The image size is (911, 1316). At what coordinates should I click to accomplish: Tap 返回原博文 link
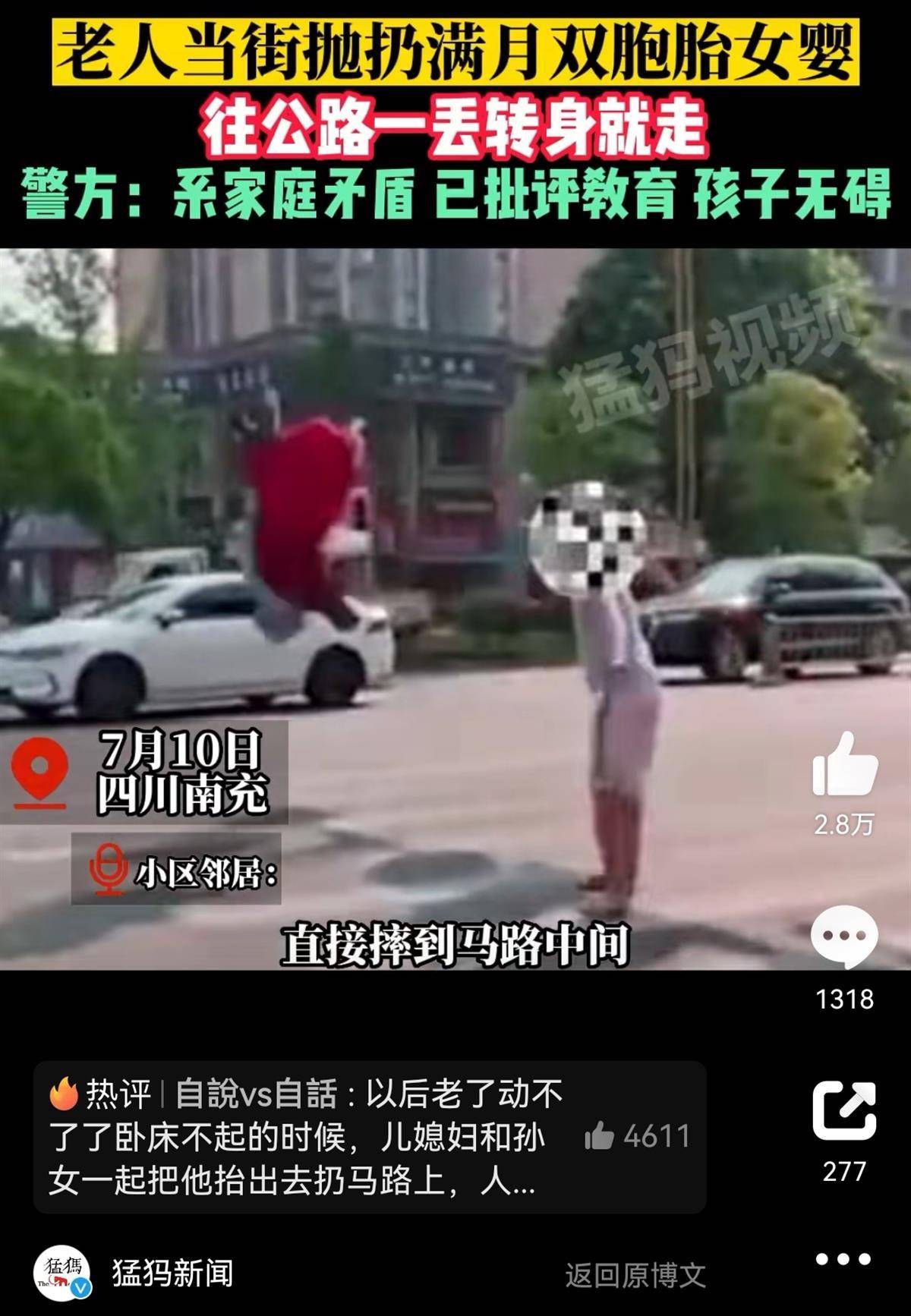pyautogui.click(x=635, y=1275)
